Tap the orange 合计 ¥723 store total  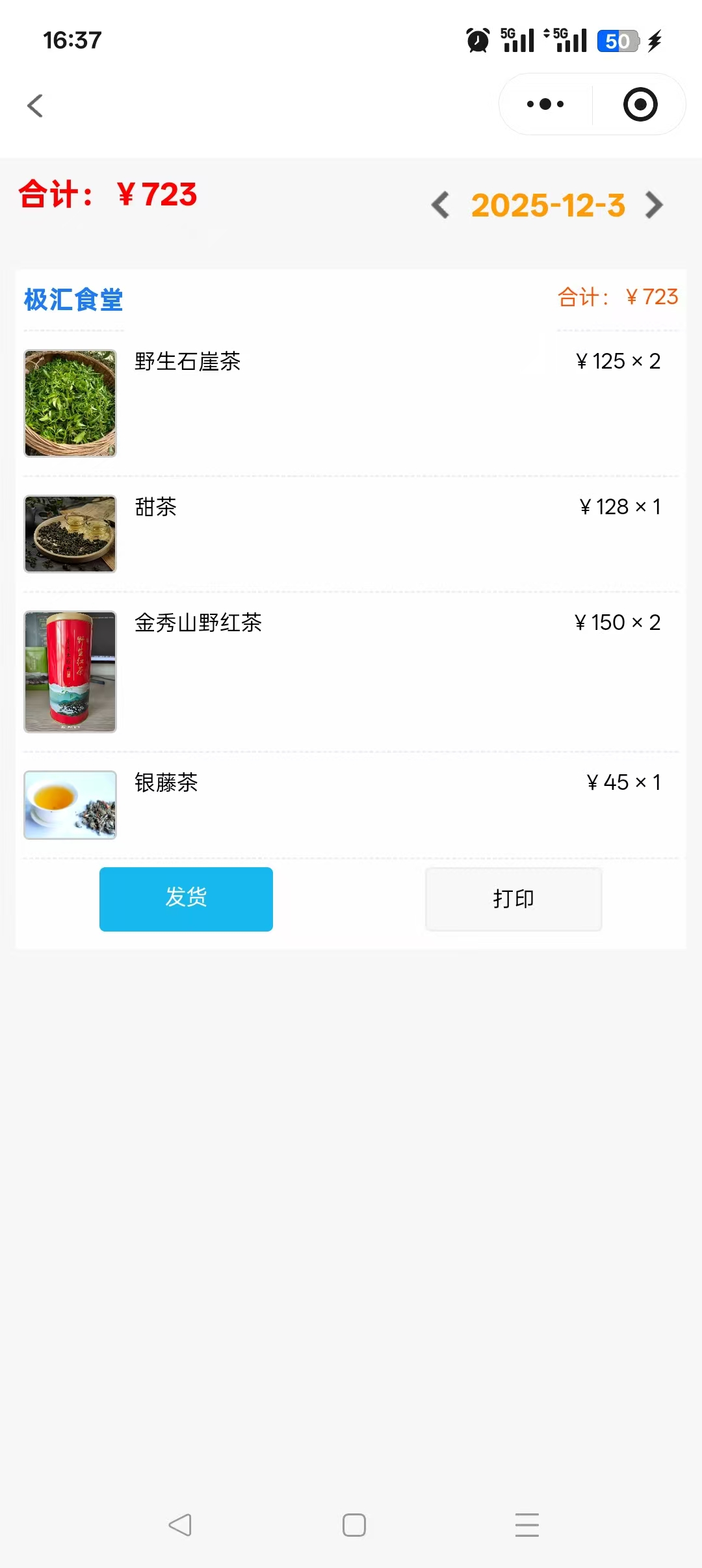click(x=617, y=297)
